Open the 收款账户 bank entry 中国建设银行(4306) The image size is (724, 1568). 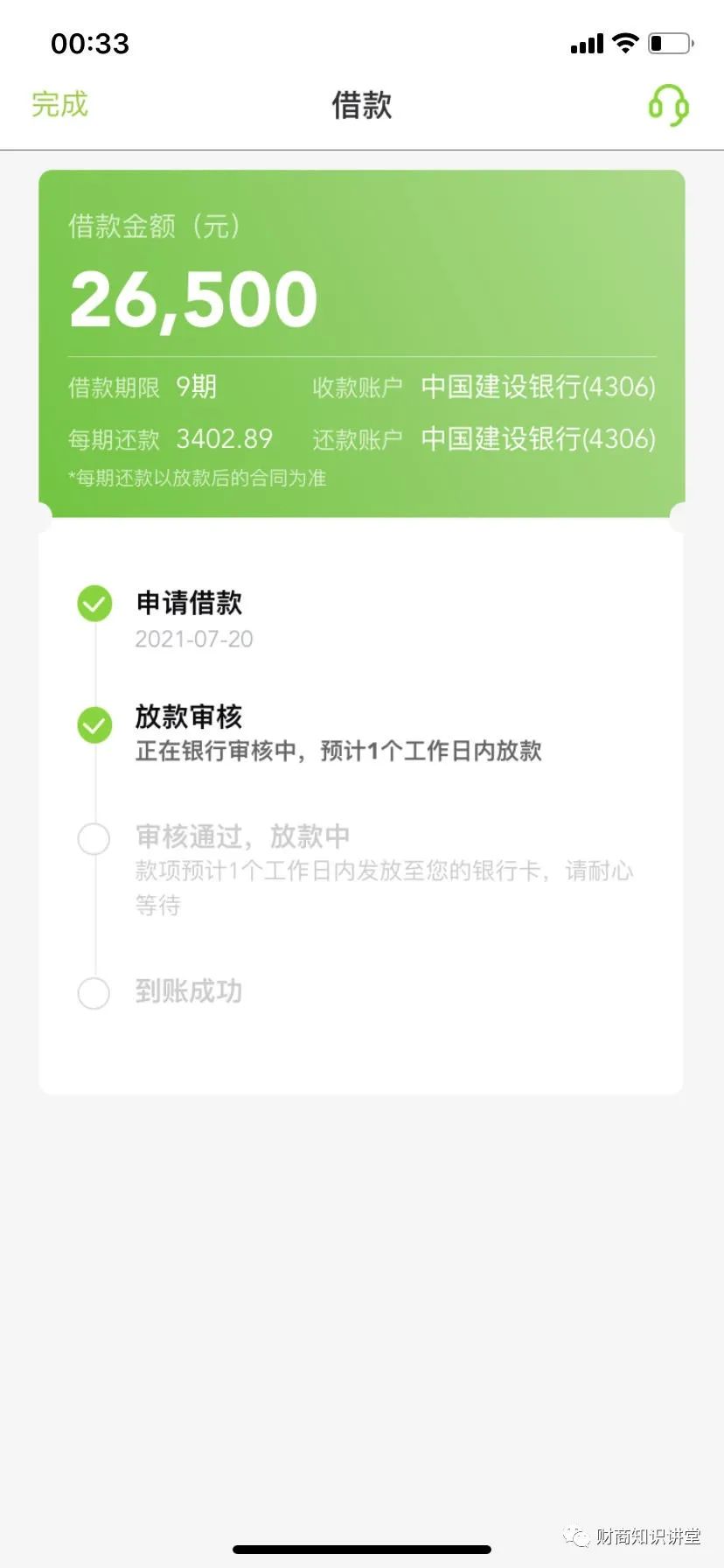pyautogui.click(x=538, y=387)
